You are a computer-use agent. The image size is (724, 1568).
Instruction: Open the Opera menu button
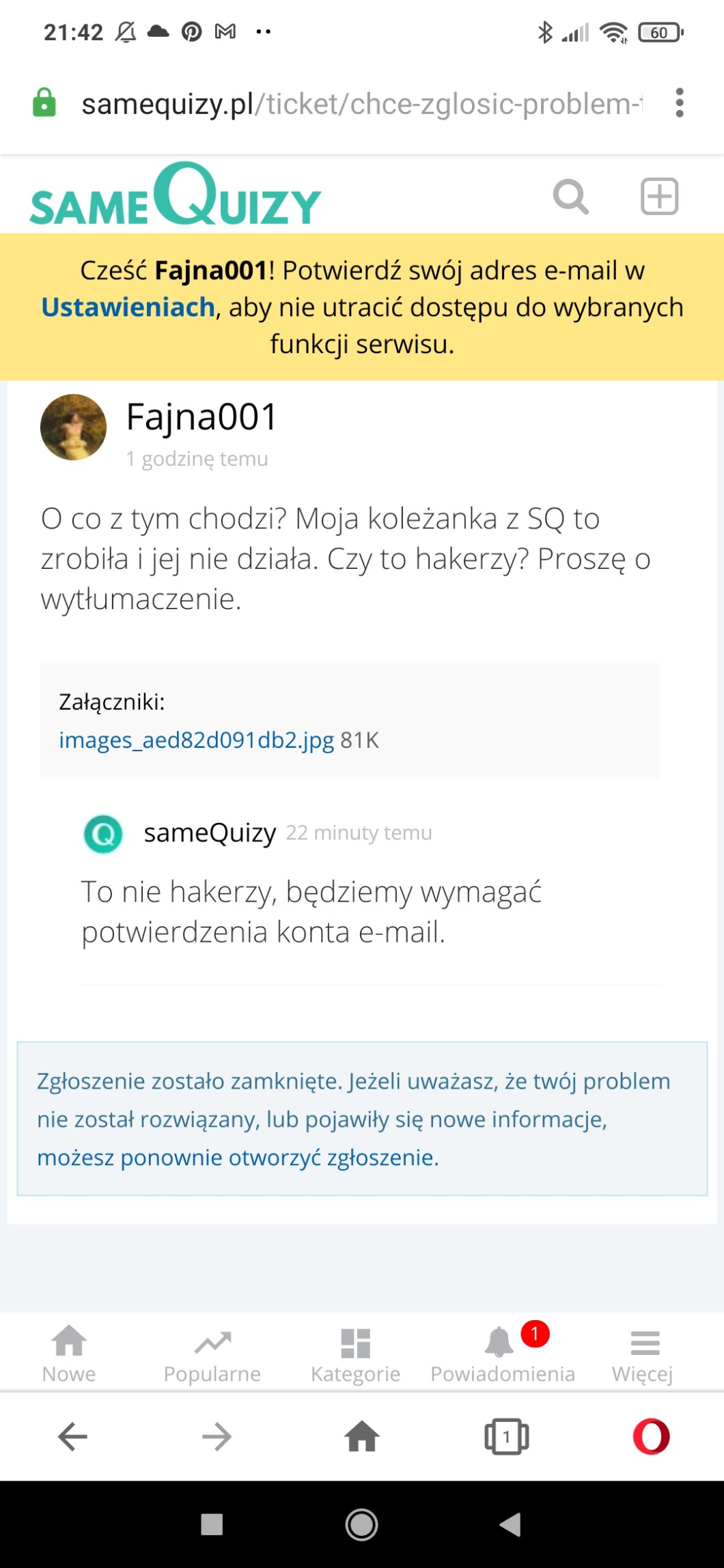(x=651, y=1437)
